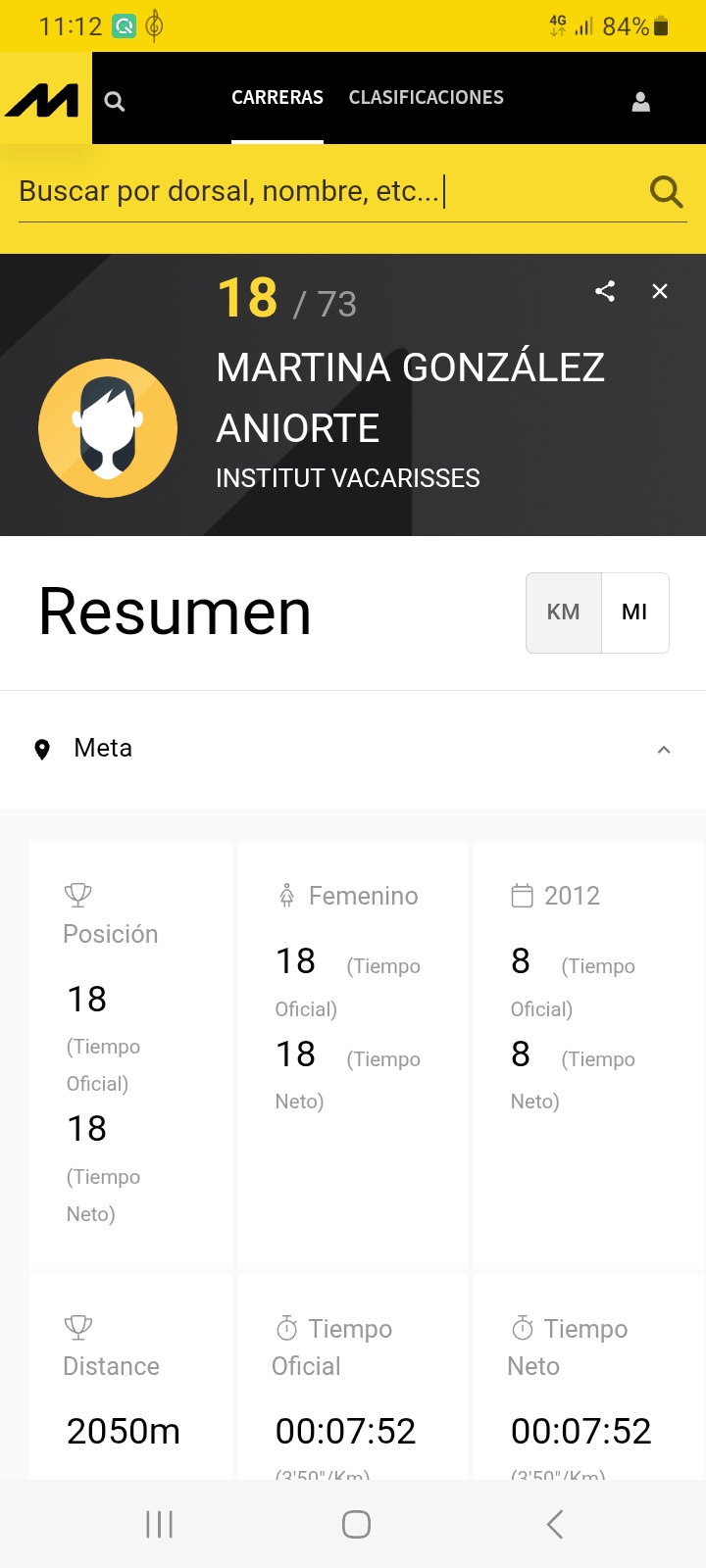Image resolution: width=706 pixels, height=1568 pixels.
Task: Go back using the system back button
Action: pos(555,1524)
